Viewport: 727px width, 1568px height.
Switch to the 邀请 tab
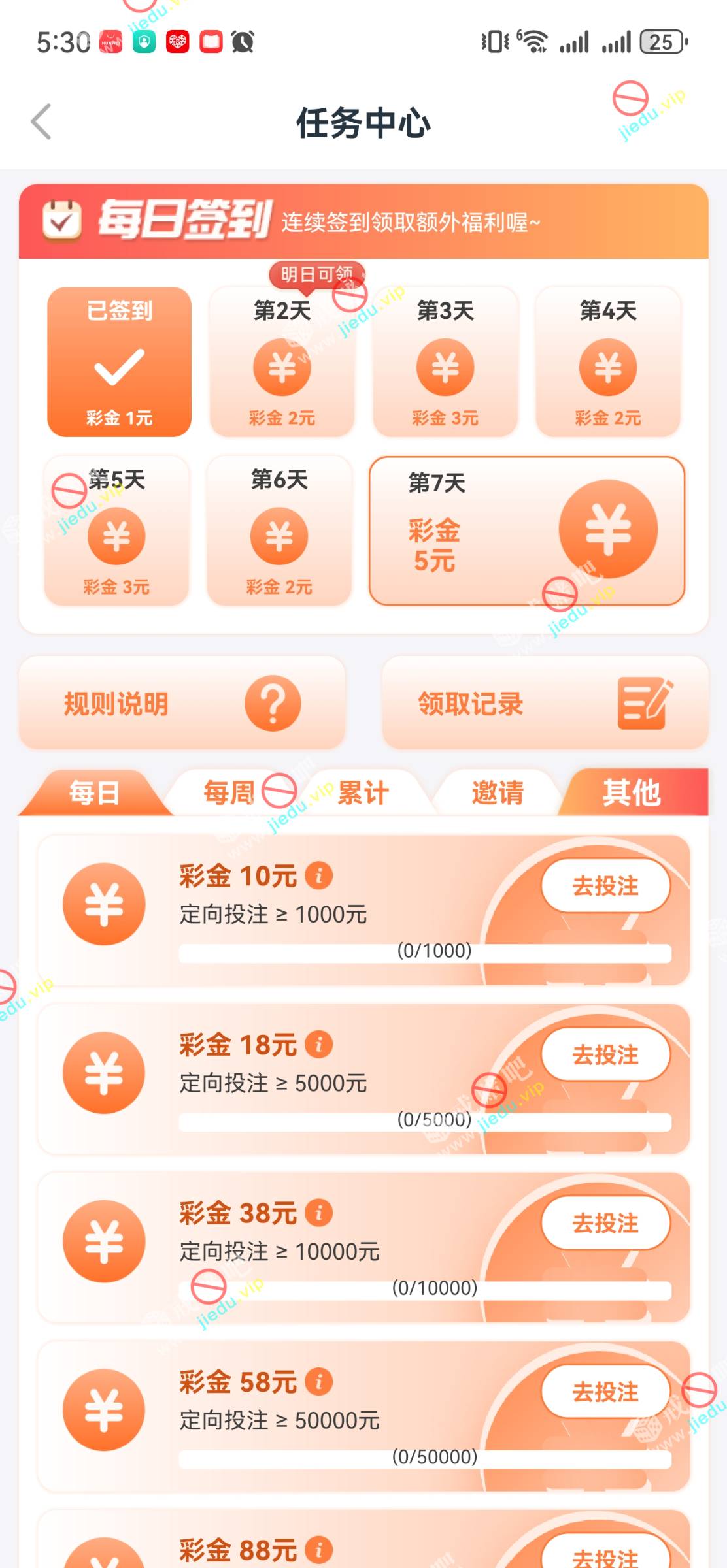pyautogui.click(x=498, y=793)
